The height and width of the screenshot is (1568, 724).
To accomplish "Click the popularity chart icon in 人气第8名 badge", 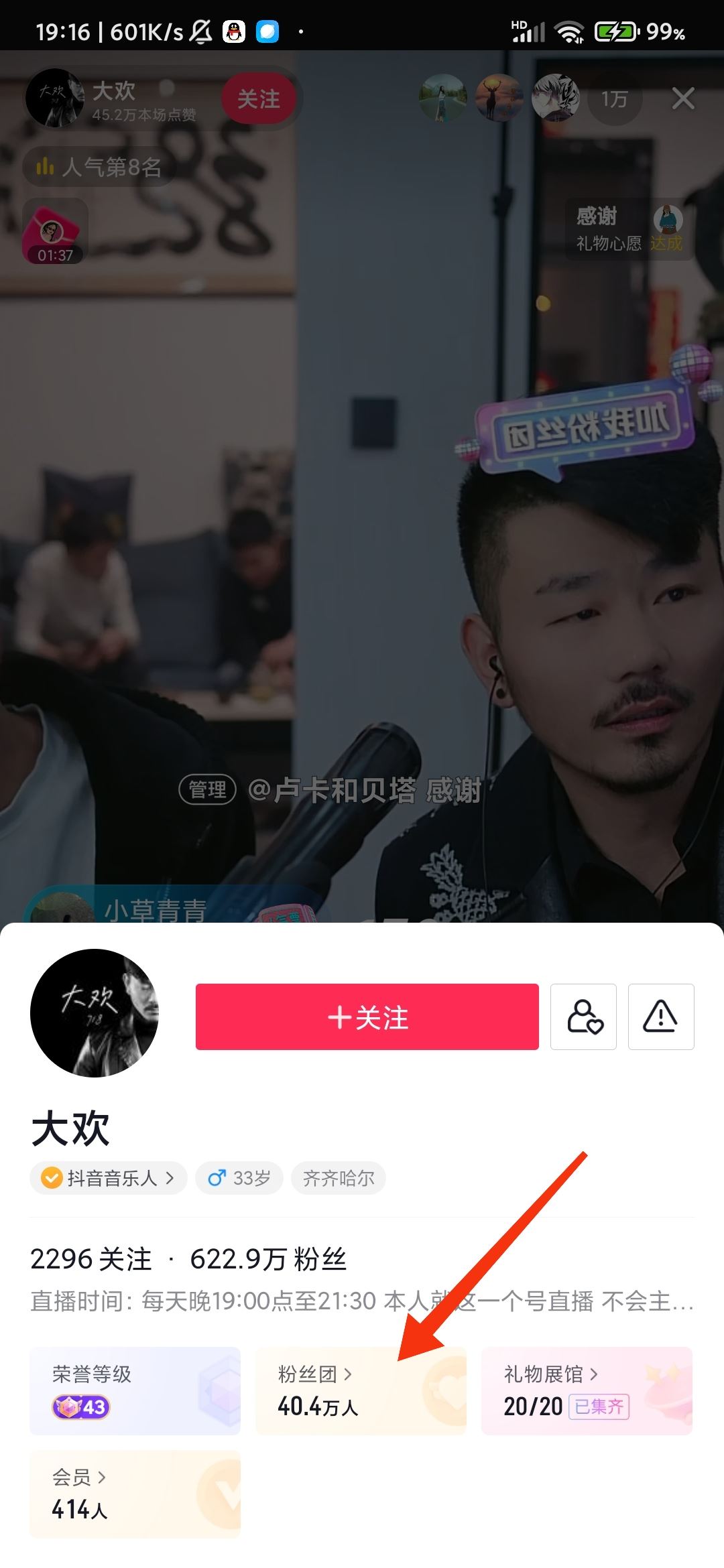I will (x=44, y=169).
